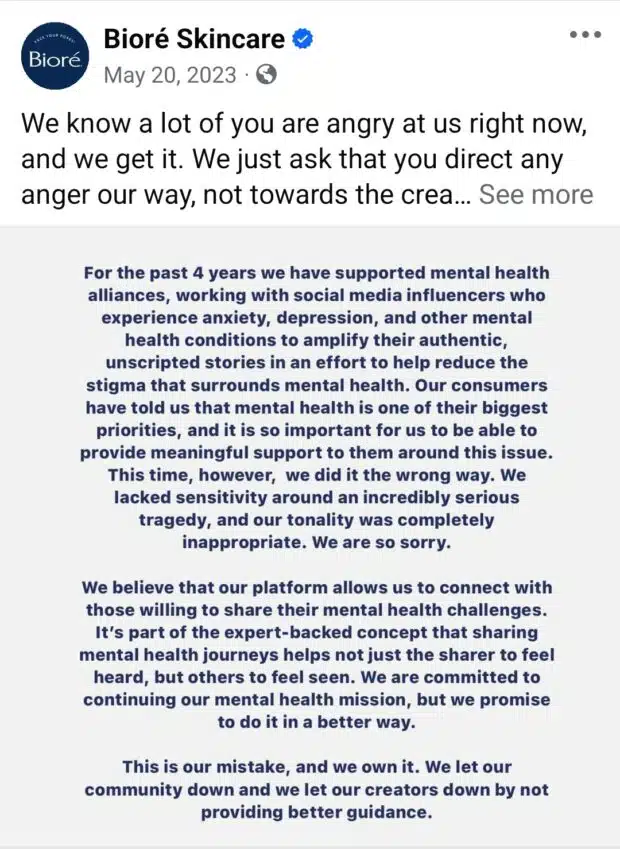Open the attached statement image

pos(310,540)
